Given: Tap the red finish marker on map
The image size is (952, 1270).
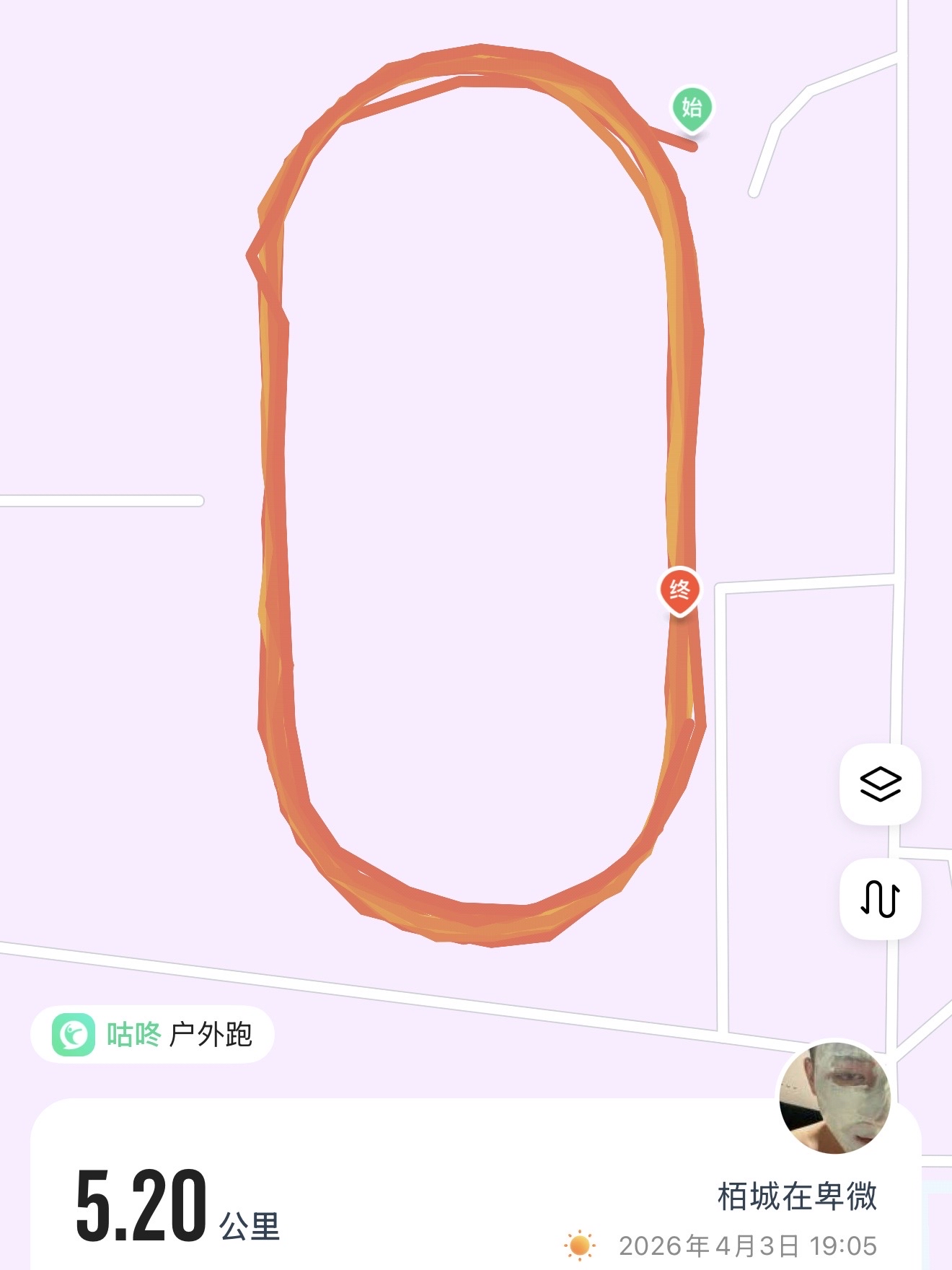Looking at the screenshot, I should (680, 591).
